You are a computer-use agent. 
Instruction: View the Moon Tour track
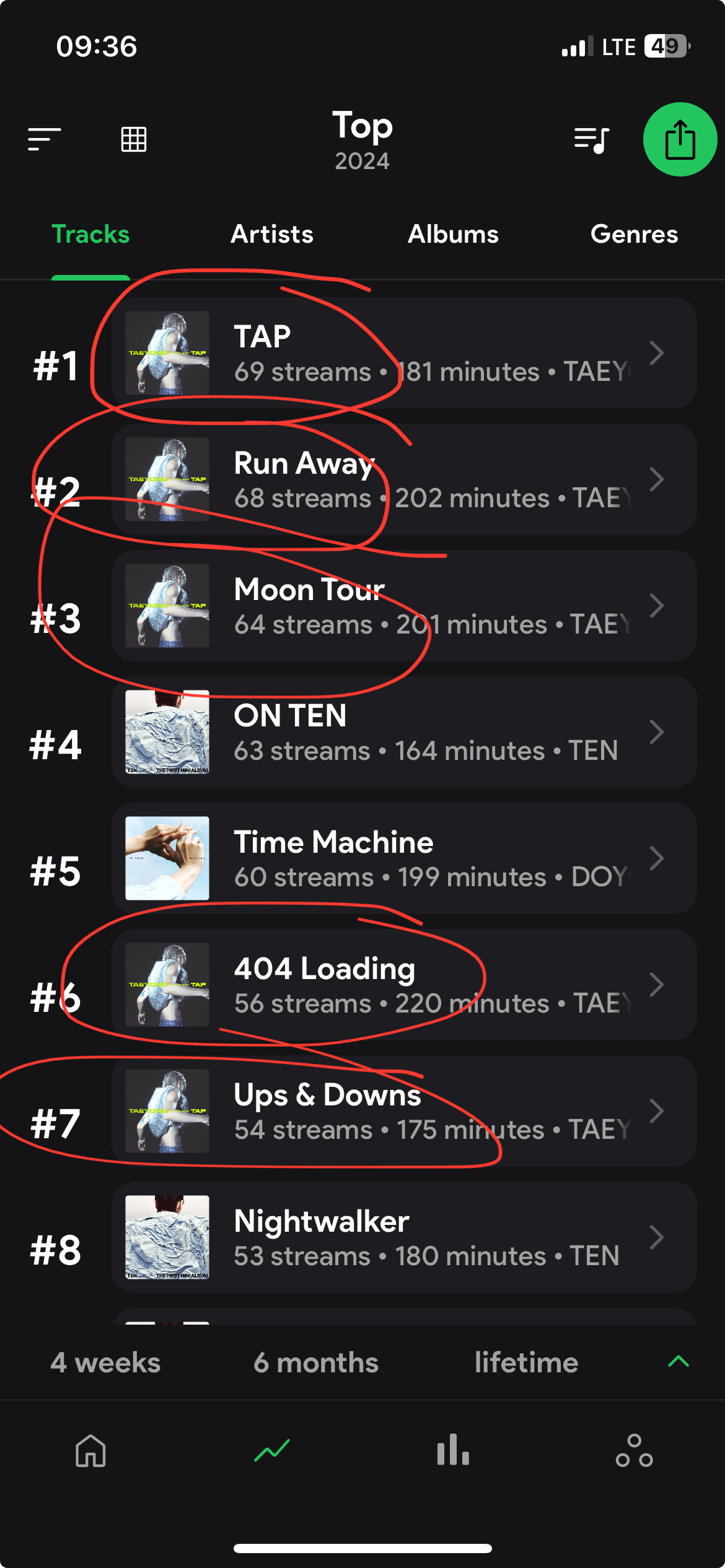[x=404, y=606]
